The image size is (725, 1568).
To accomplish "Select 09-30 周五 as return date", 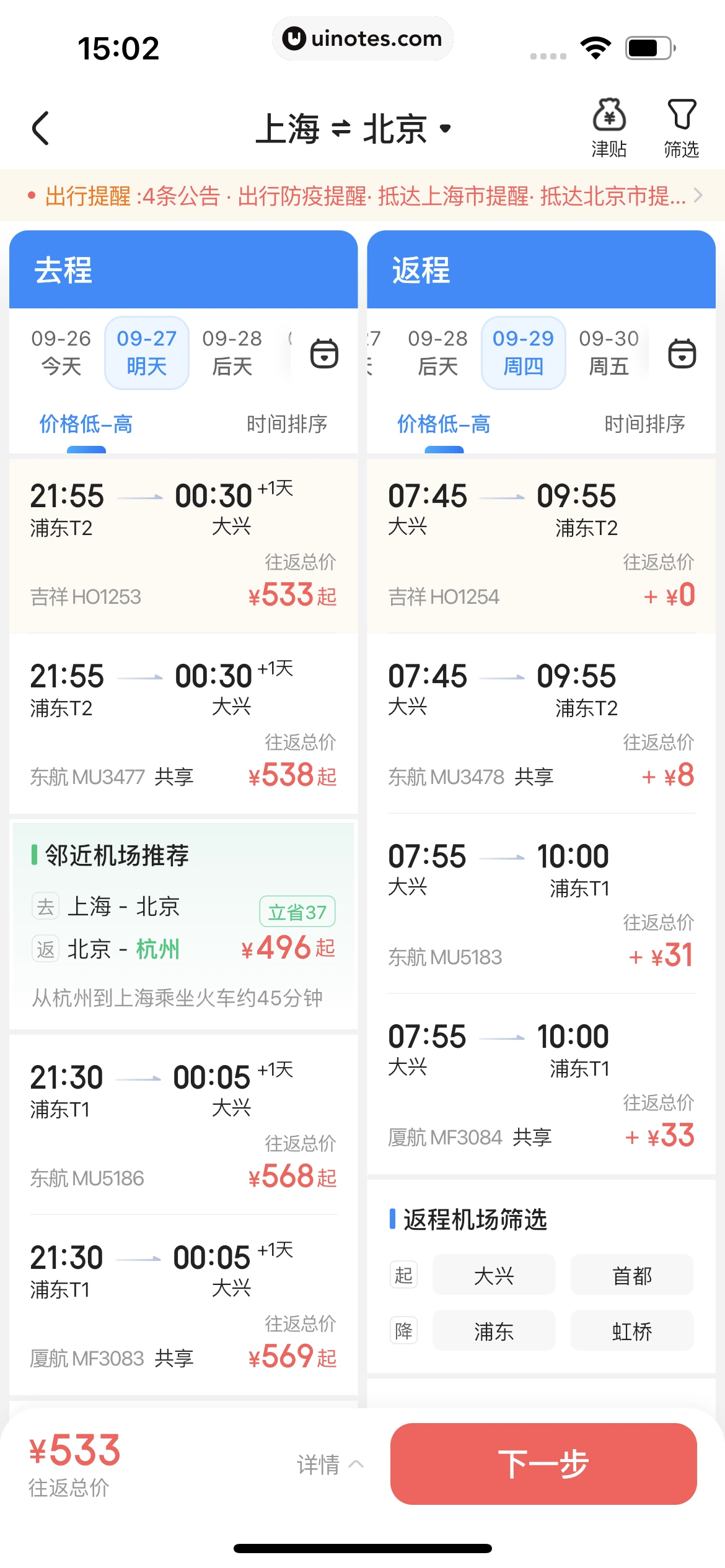I will tap(609, 352).
